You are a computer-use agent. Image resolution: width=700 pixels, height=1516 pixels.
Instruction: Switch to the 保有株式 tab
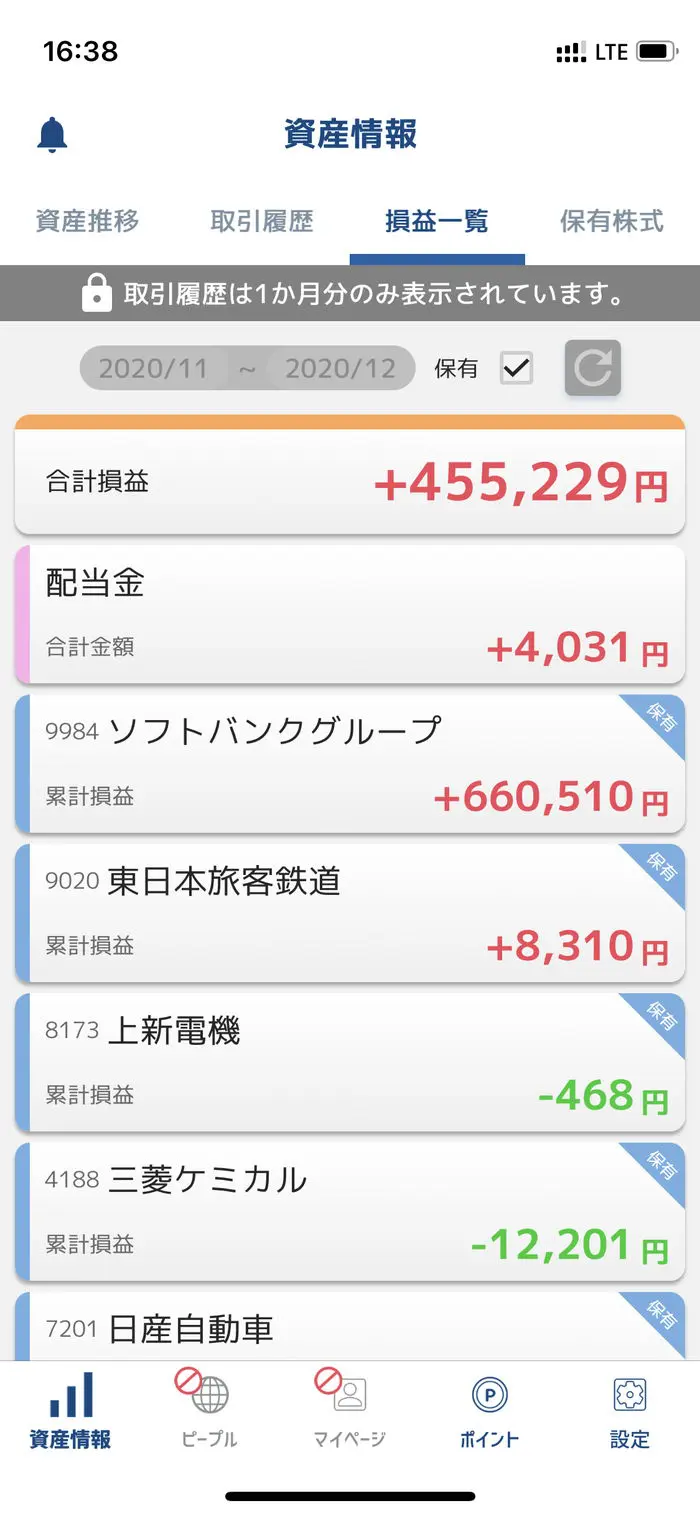point(611,221)
